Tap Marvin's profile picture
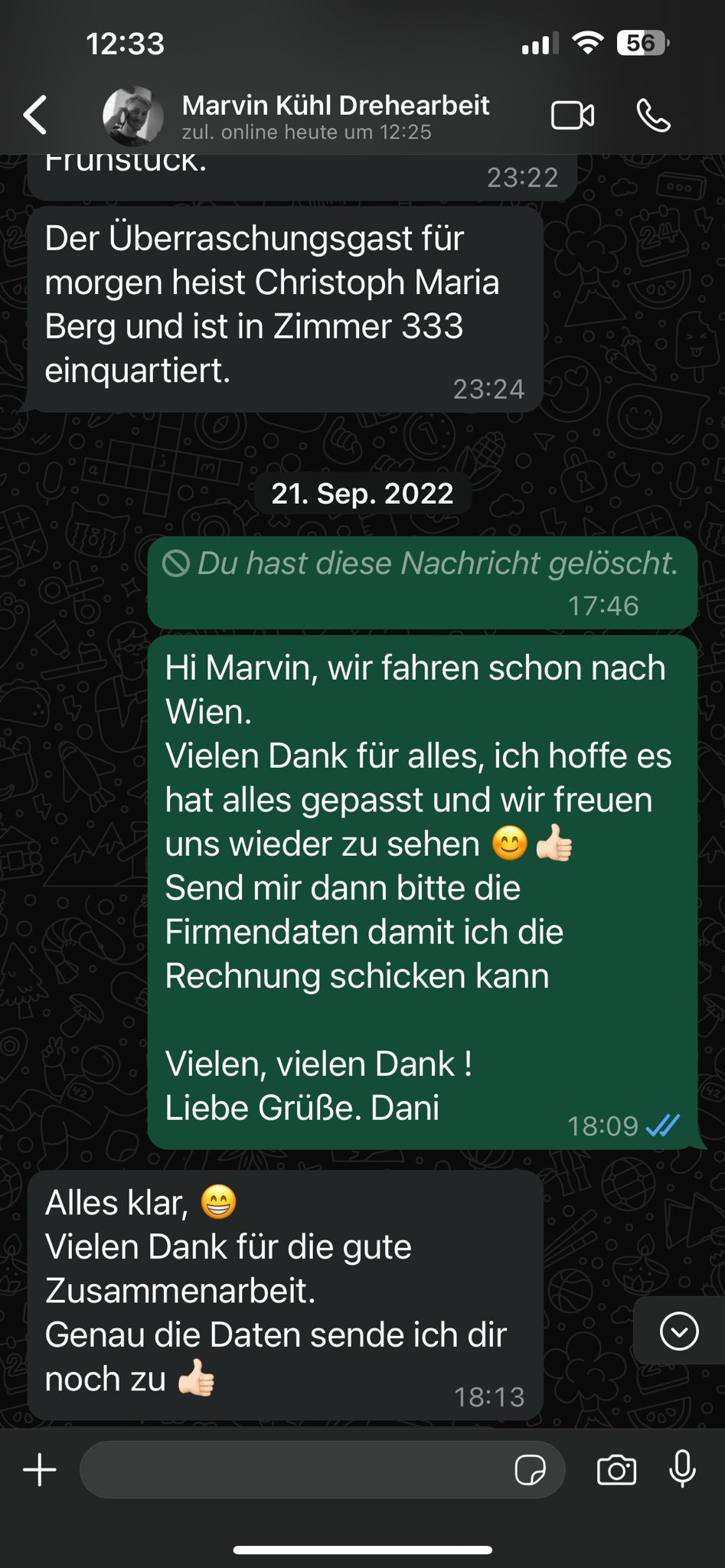The image size is (725, 1568). point(133,116)
